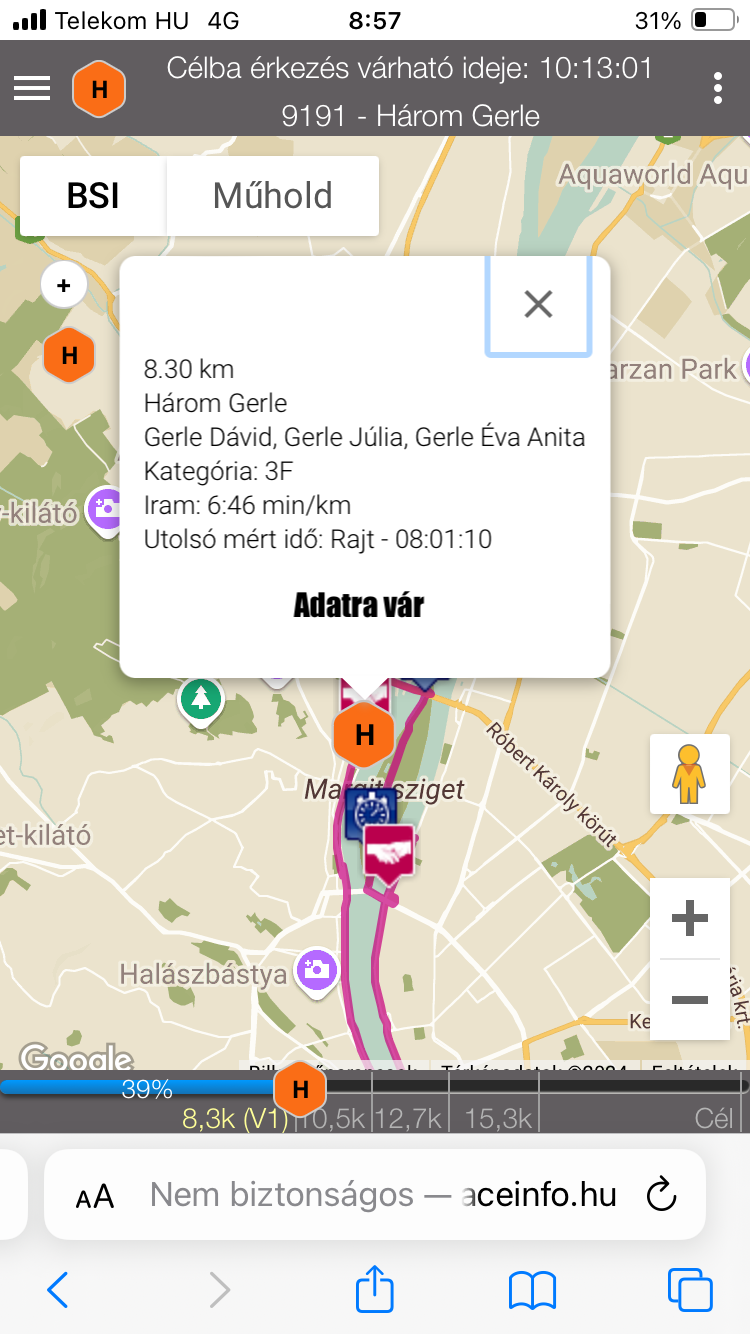Tap the orange H team marker on map
This screenshot has height=1334, width=750.
click(365, 735)
